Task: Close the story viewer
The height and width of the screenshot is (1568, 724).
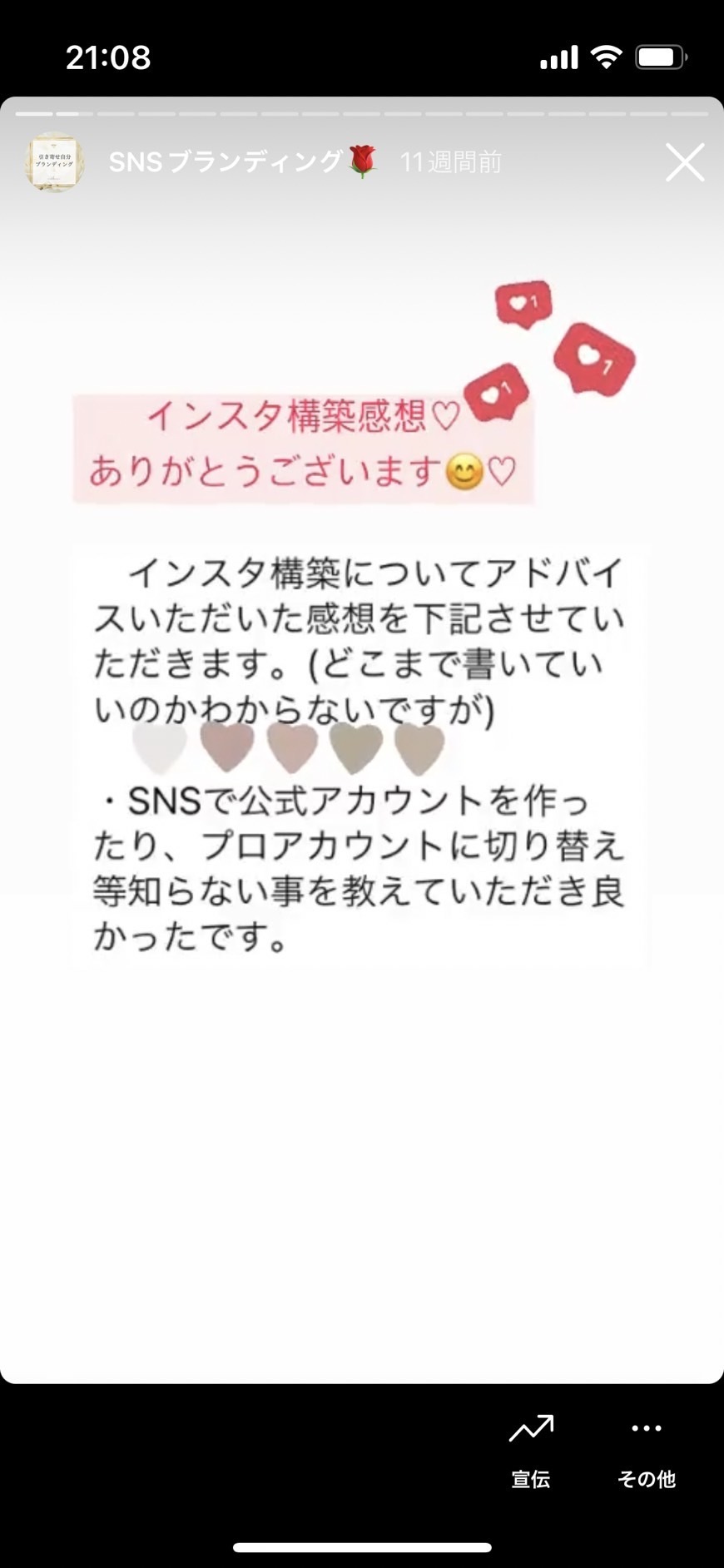Action: (x=684, y=162)
